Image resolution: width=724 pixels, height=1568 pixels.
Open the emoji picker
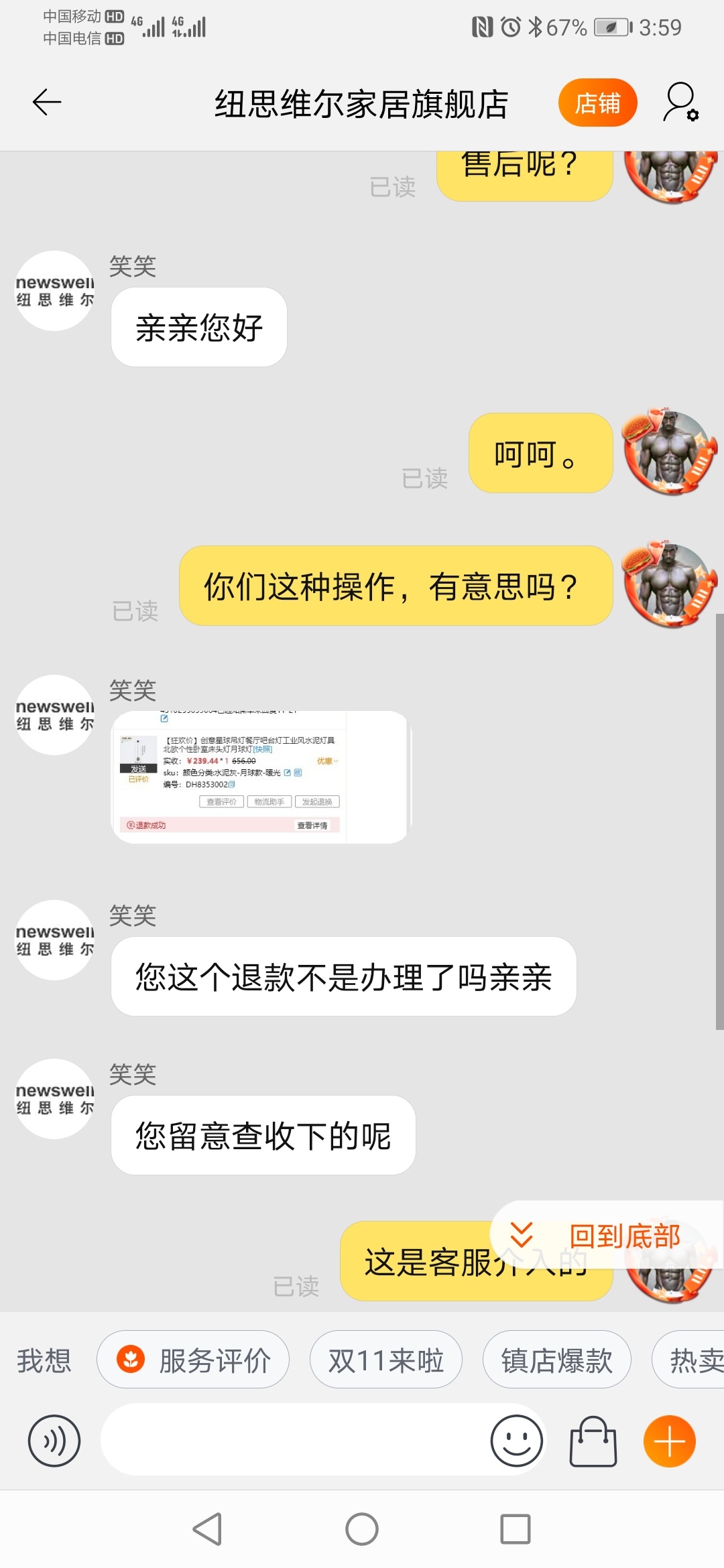pos(516,1441)
